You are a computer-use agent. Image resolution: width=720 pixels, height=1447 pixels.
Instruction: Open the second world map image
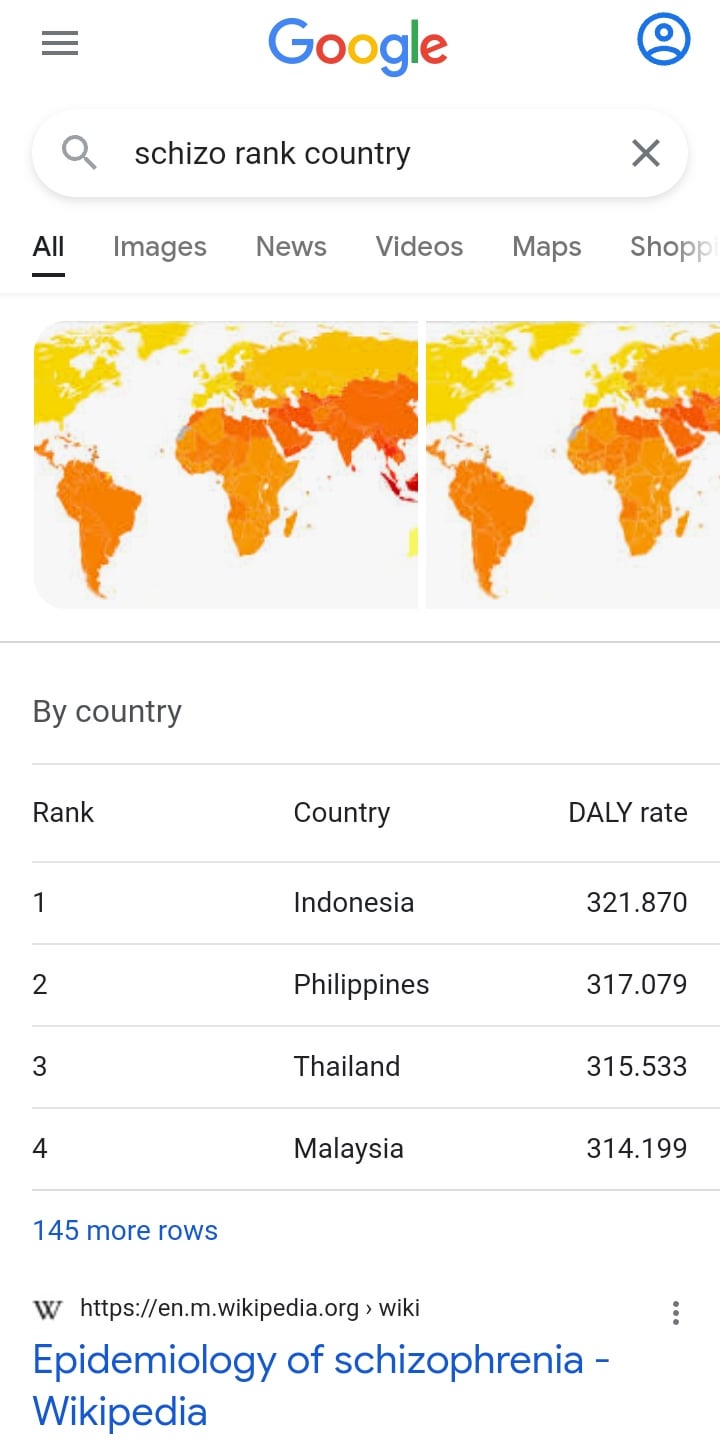point(572,465)
